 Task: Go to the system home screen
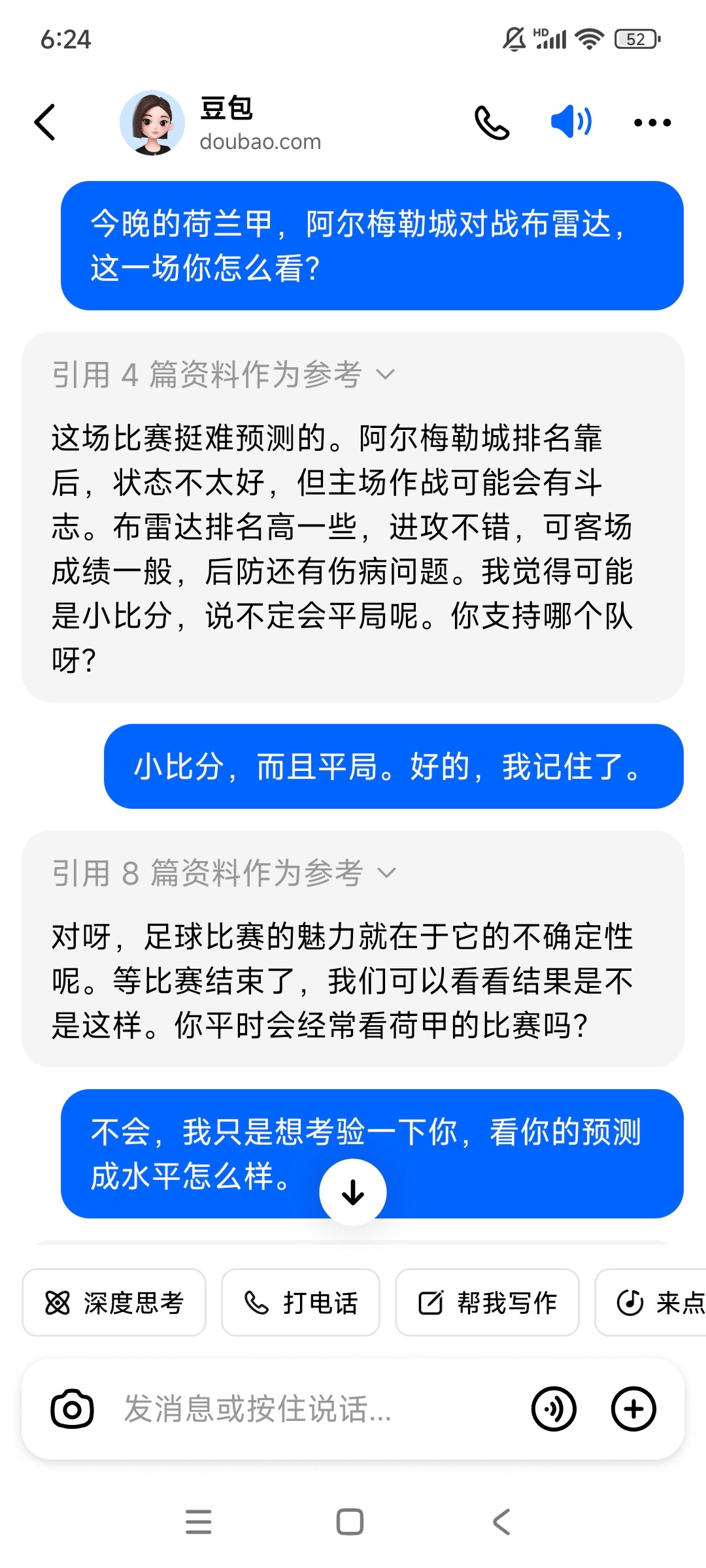tap(350, 1522)
